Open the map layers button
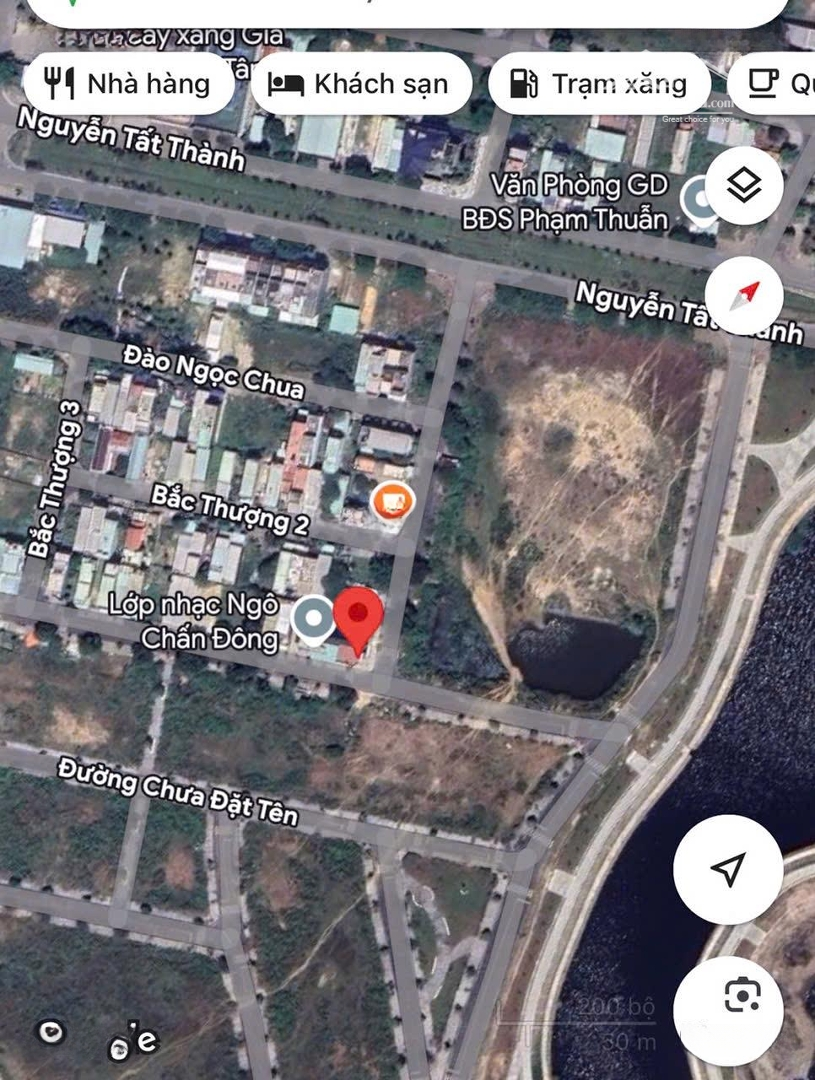Viewport: 815px width, 1080px height. tap(744, 187)
